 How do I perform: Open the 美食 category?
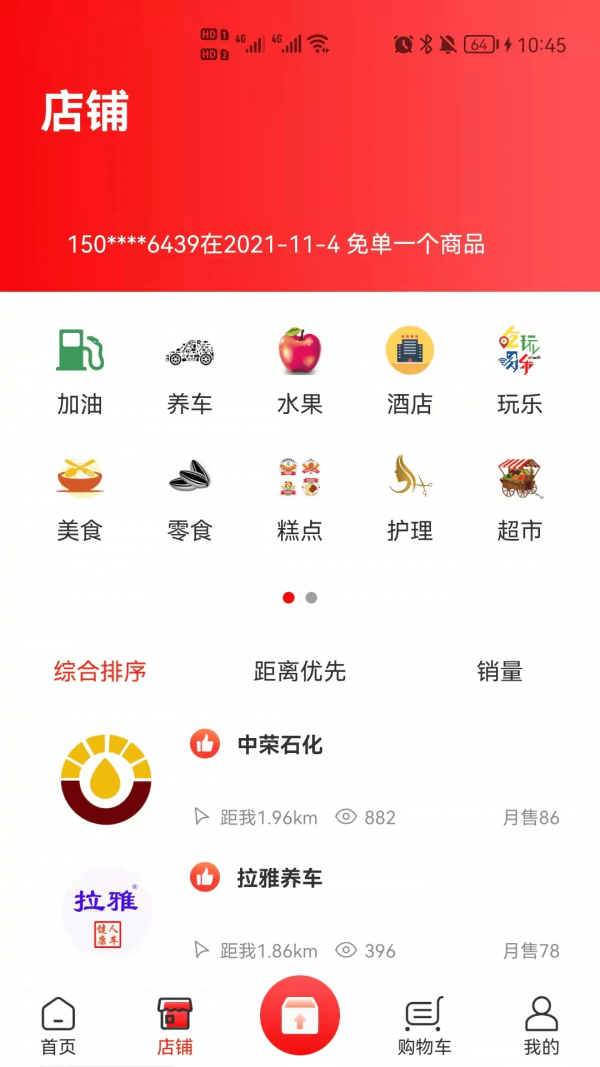[x=80, y=497]
